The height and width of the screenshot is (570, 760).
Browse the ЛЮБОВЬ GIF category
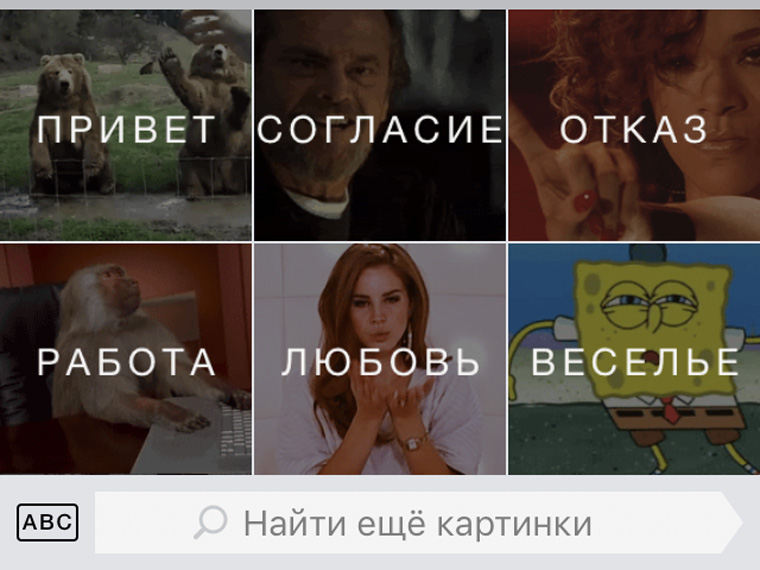click(x=380, y=360)
